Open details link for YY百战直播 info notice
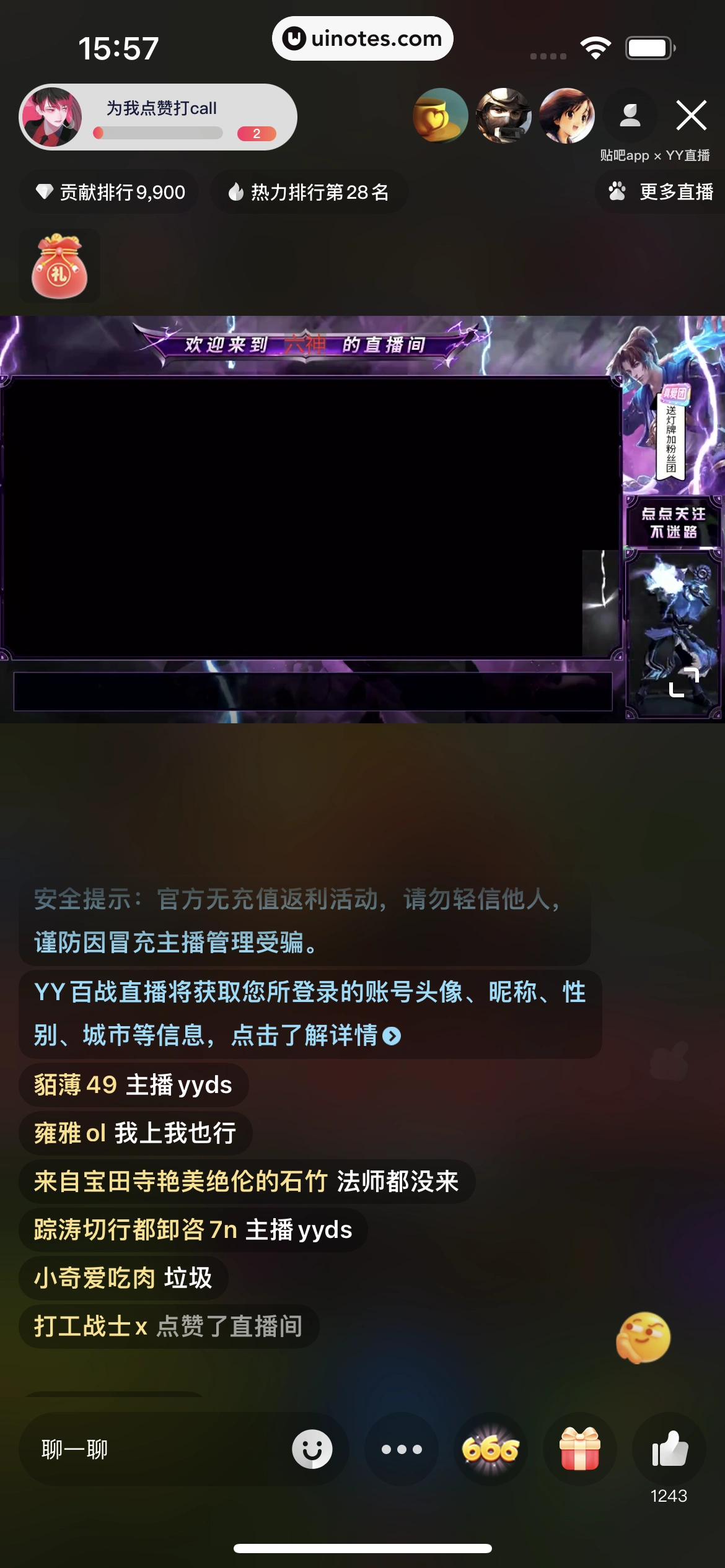The width and height of the screenshot is (725, 1568). point(392,1035)
